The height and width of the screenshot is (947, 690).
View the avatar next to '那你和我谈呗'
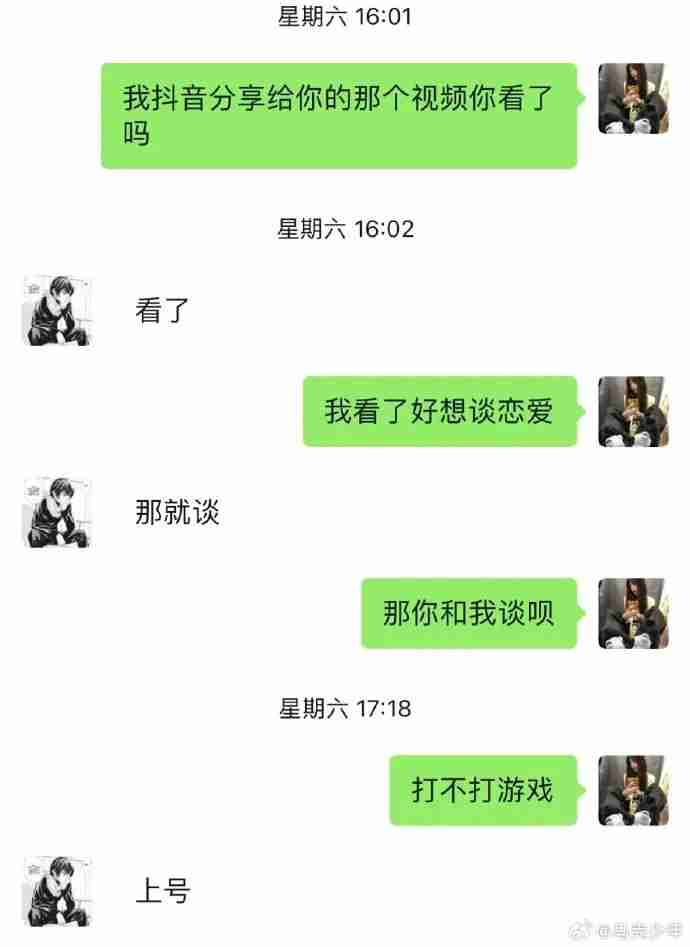(x=633, y=613)
